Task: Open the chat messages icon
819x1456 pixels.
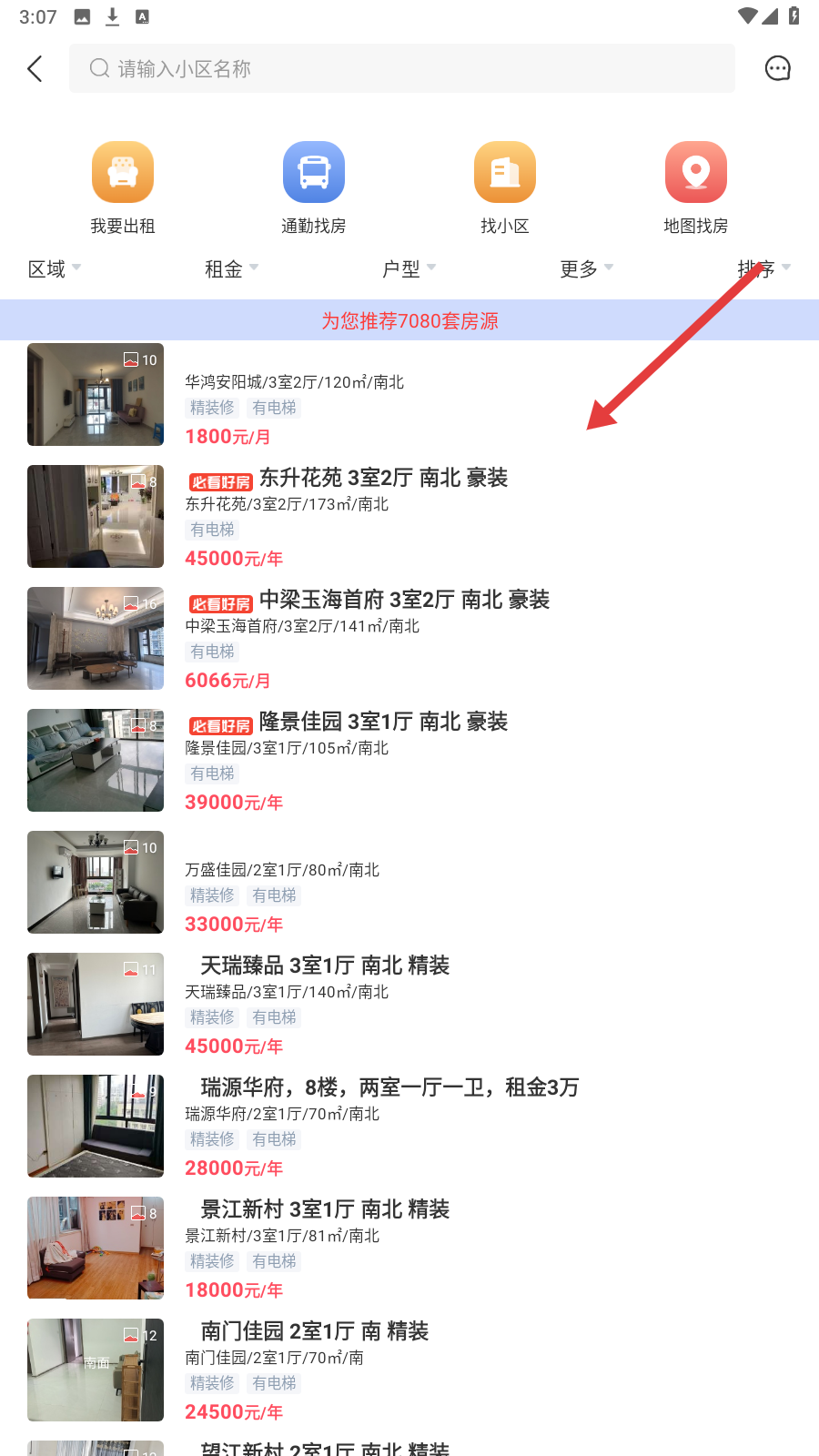Action: (777, 69)
